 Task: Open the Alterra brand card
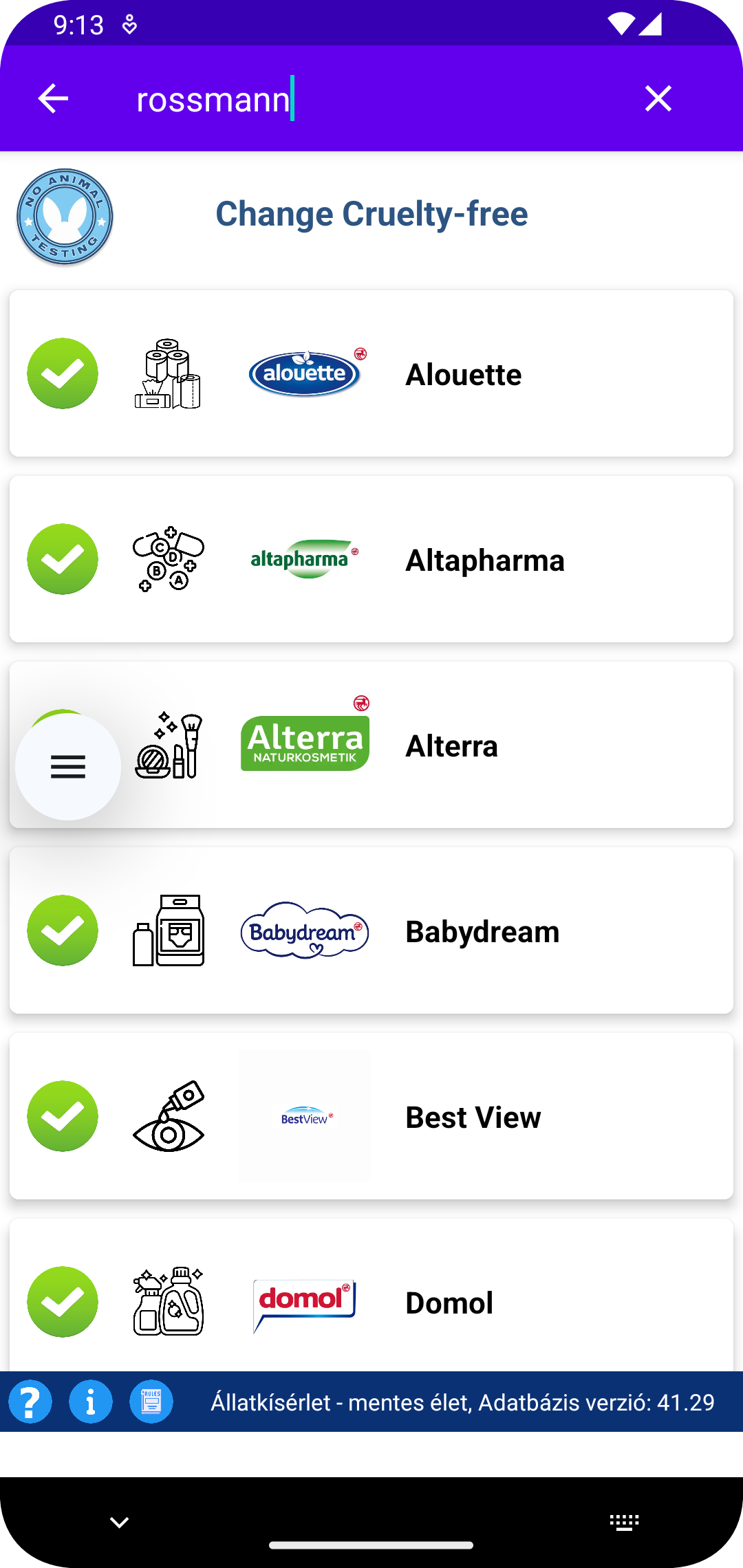click(x=371, y=745)
